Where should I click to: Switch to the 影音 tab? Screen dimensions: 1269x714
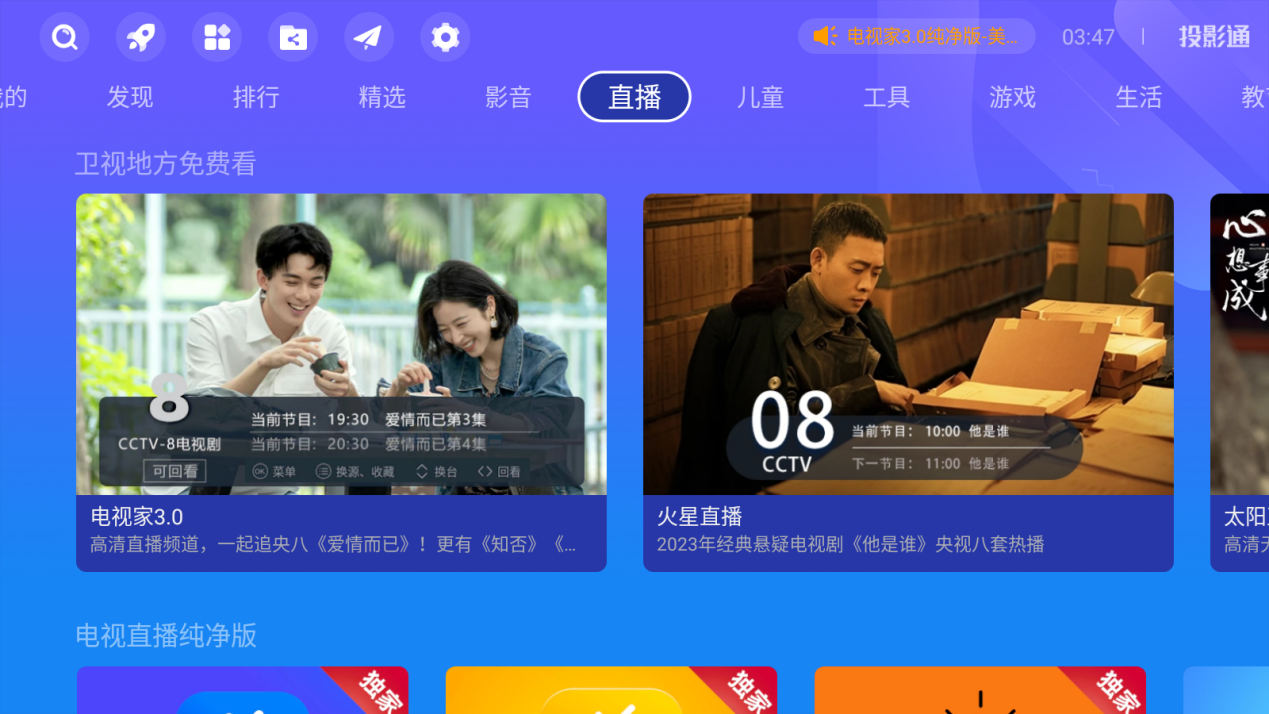coord(508,97)
